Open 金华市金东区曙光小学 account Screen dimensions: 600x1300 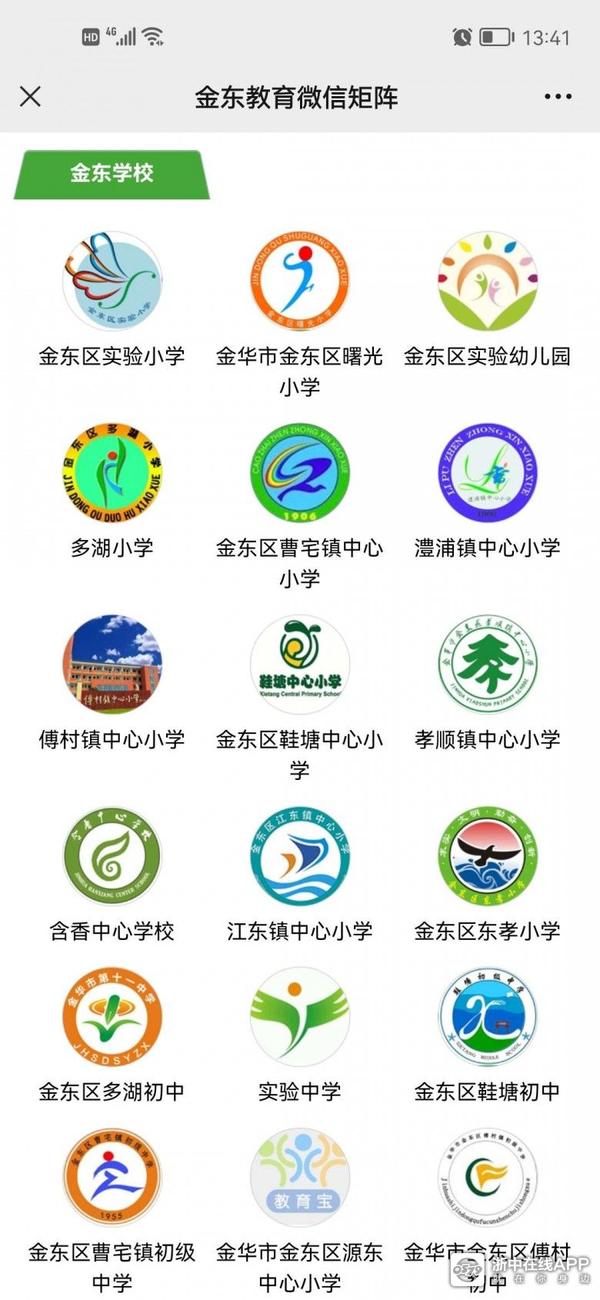(x=300, y=282)
